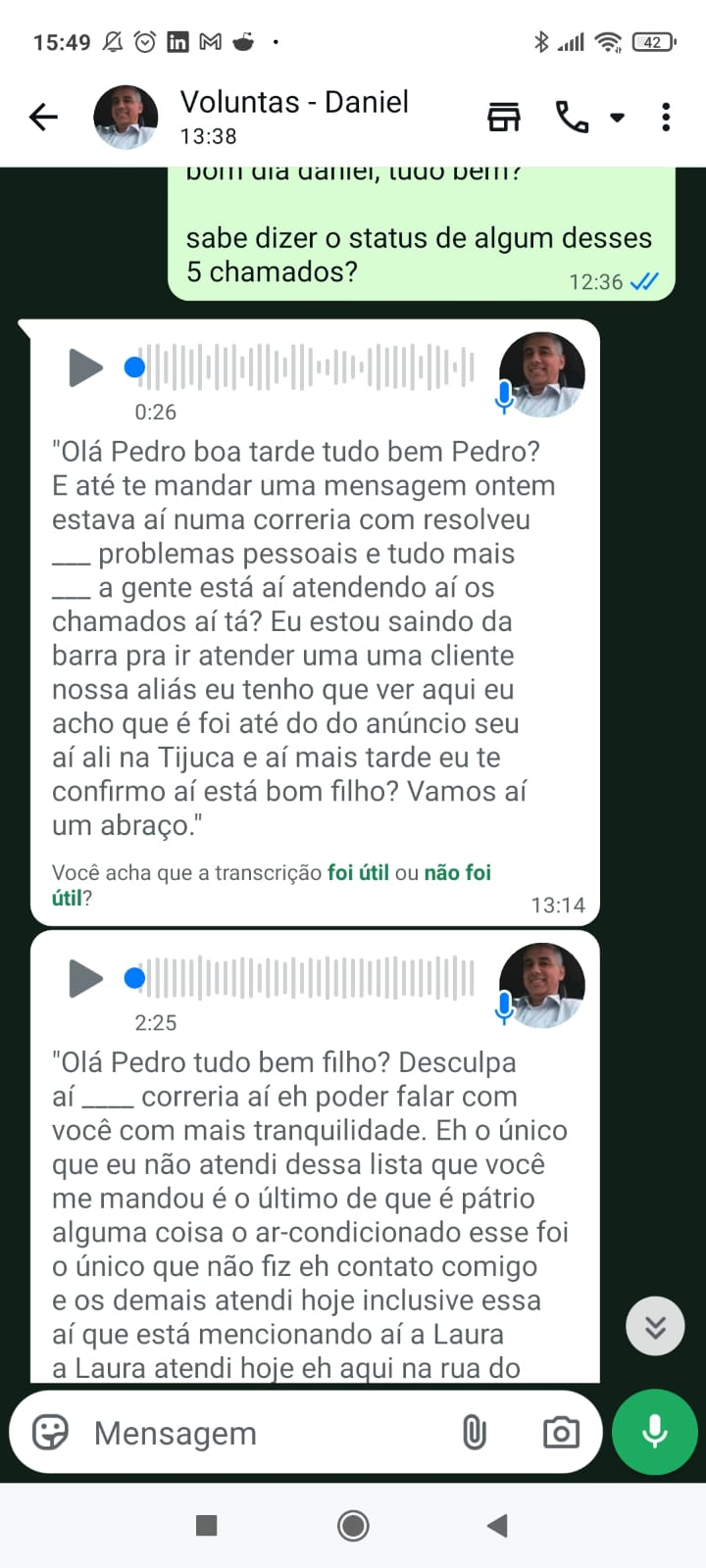
Task: Open the business storefront catalog icon
Action: [x=503, y=116]
